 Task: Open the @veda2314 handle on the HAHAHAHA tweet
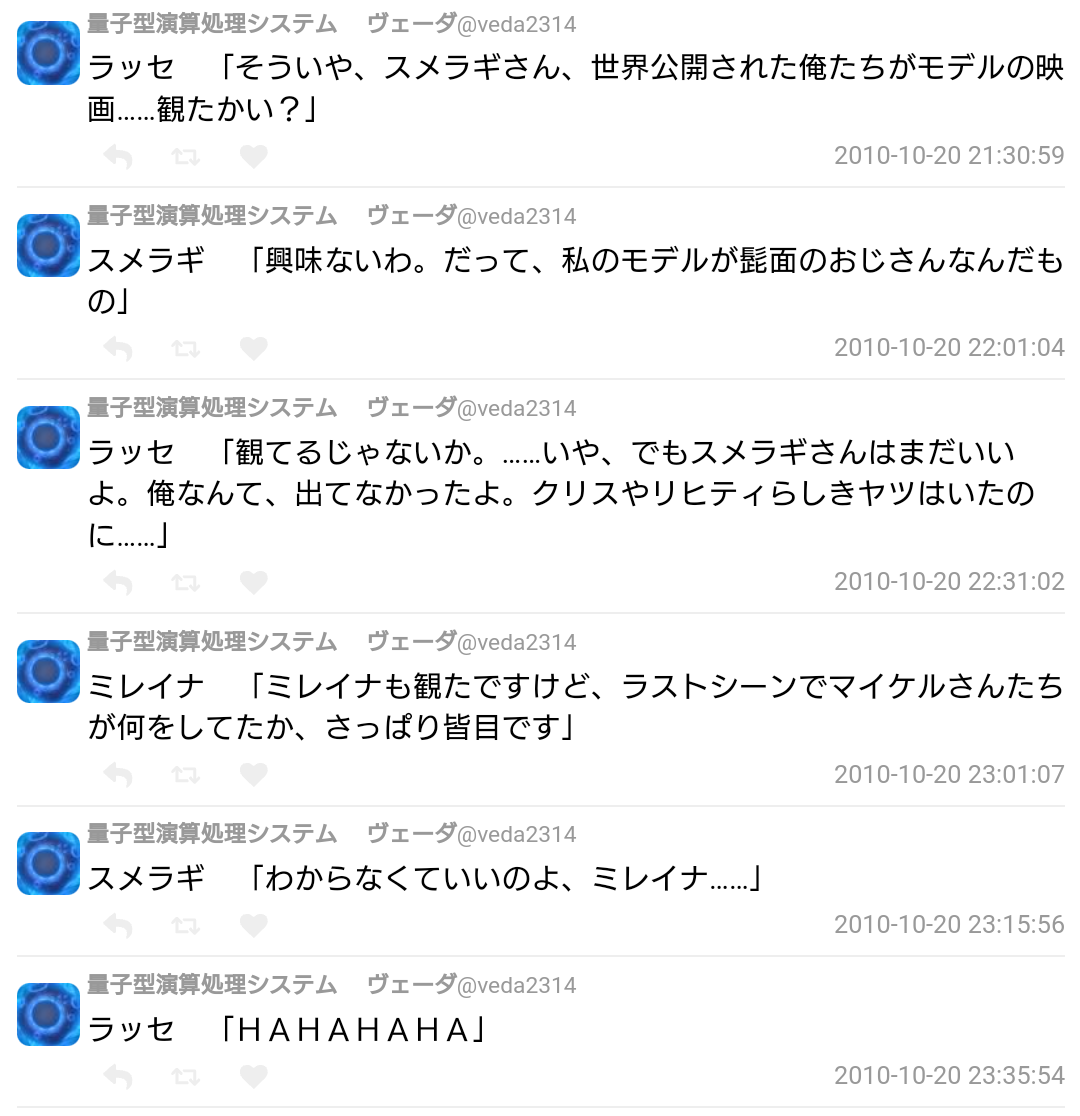516,986
